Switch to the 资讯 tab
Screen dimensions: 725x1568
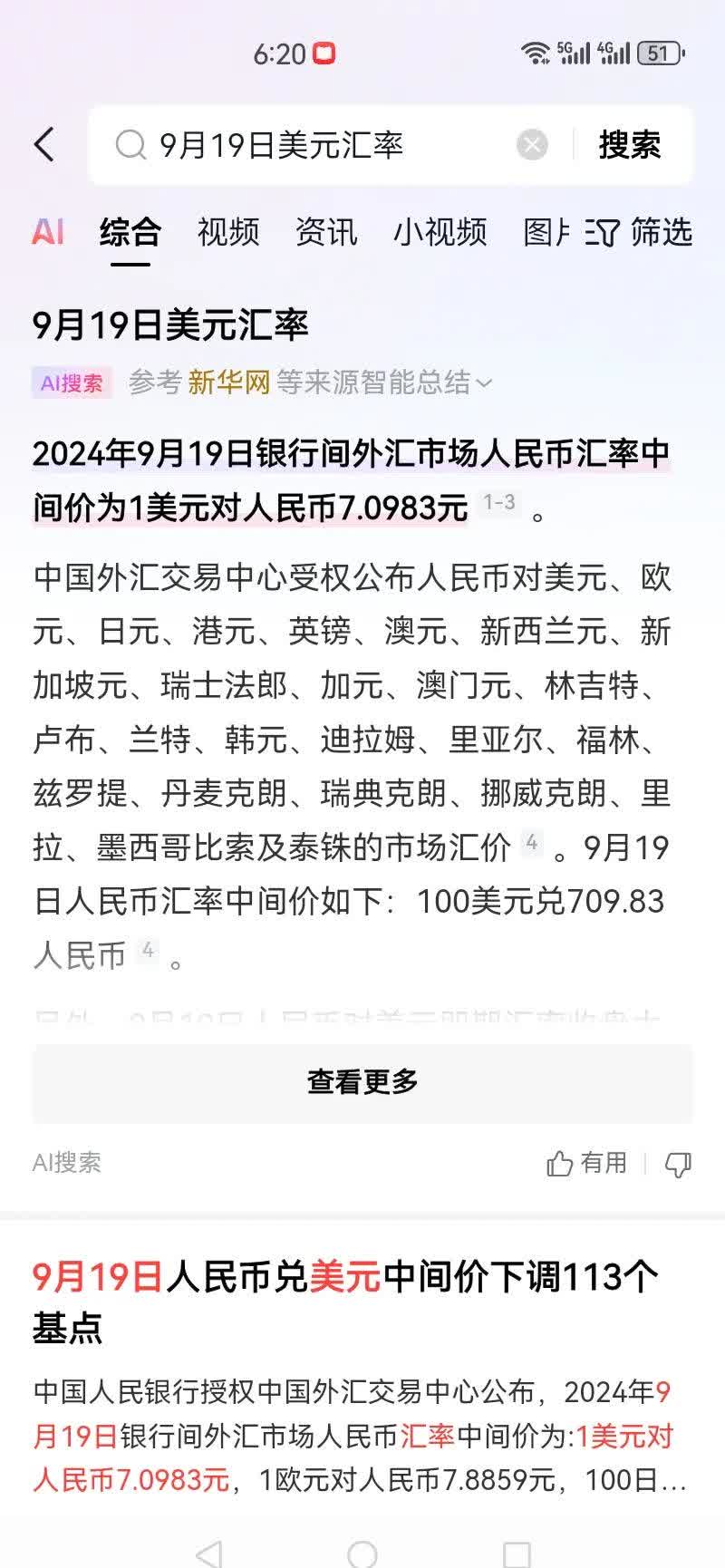point(326,233)
